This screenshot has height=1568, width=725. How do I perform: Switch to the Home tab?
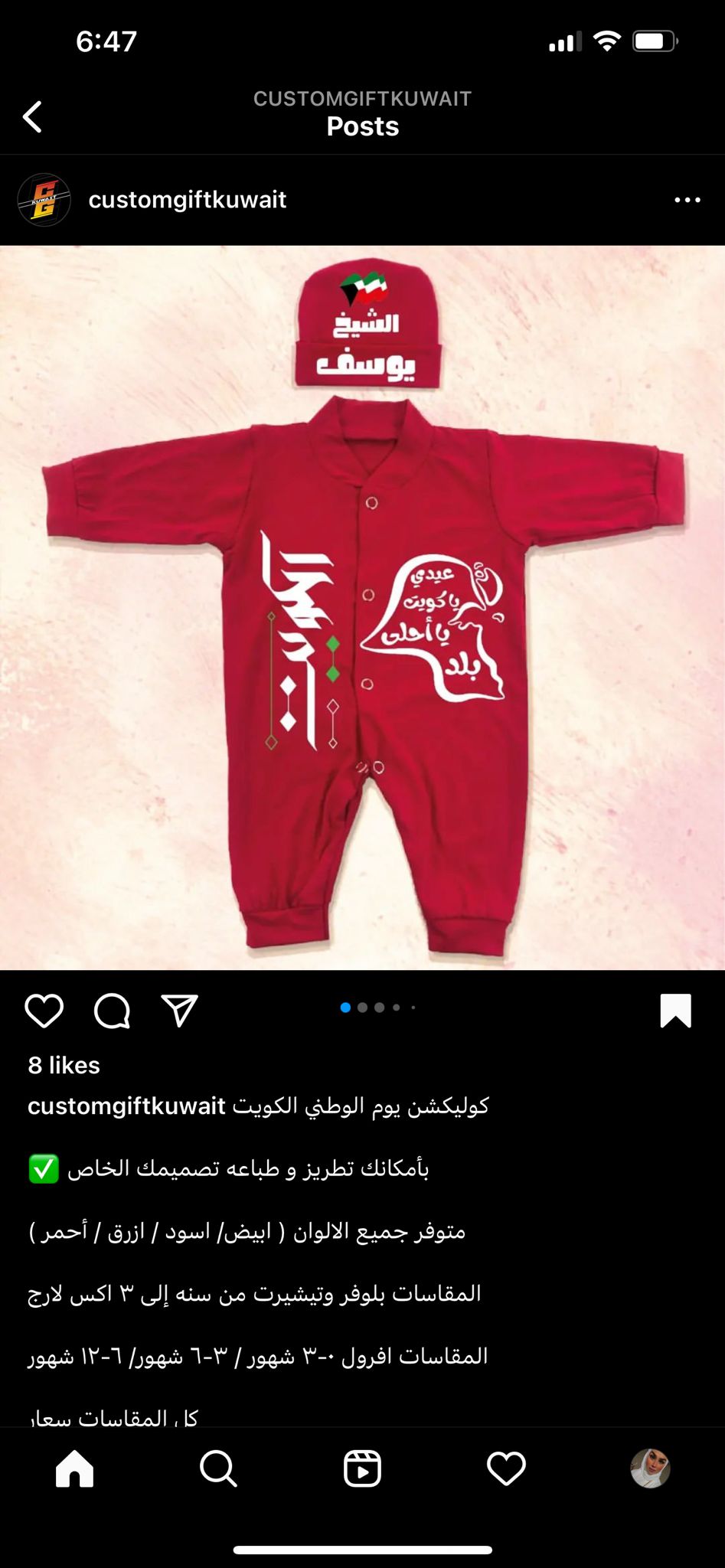pyautogui.click(x=74, y=1468)
